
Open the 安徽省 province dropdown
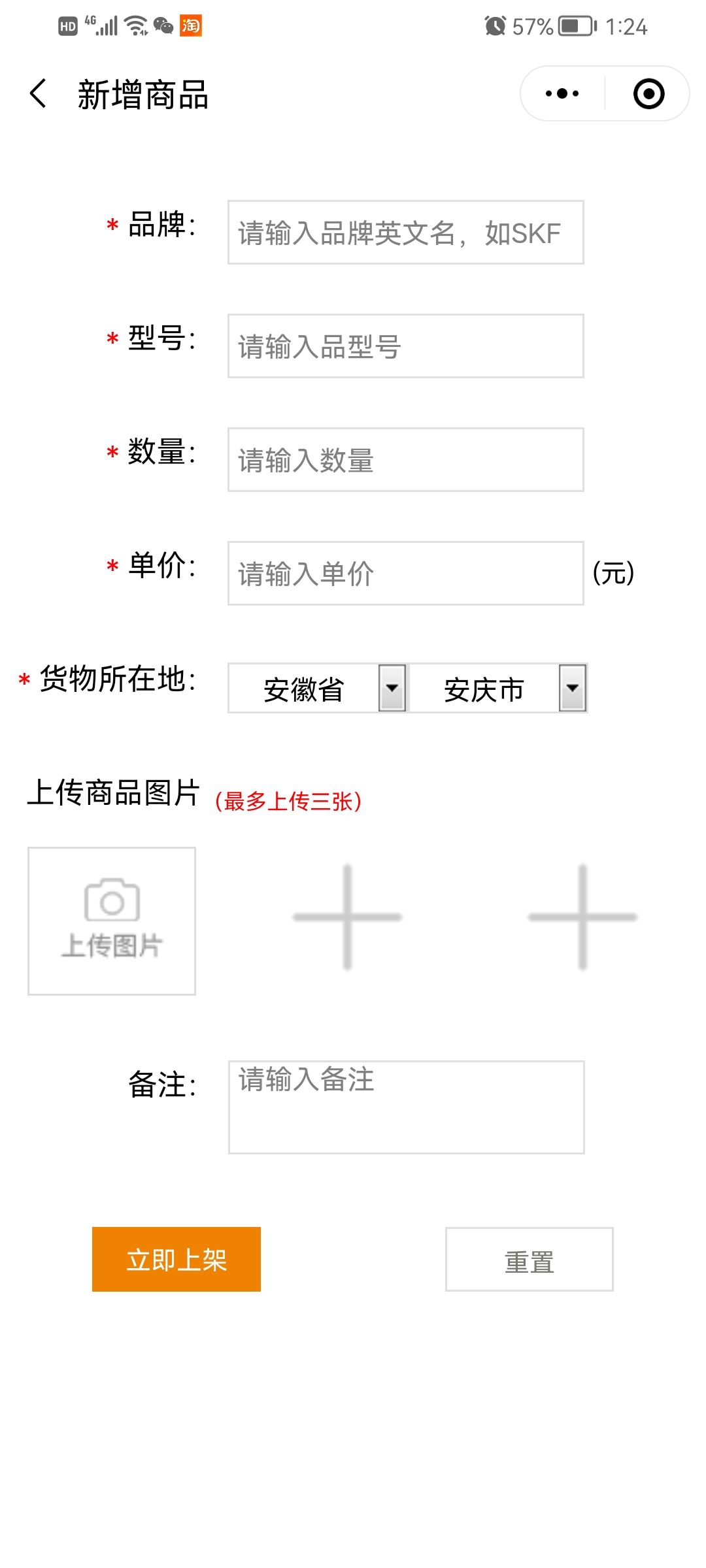318,689
